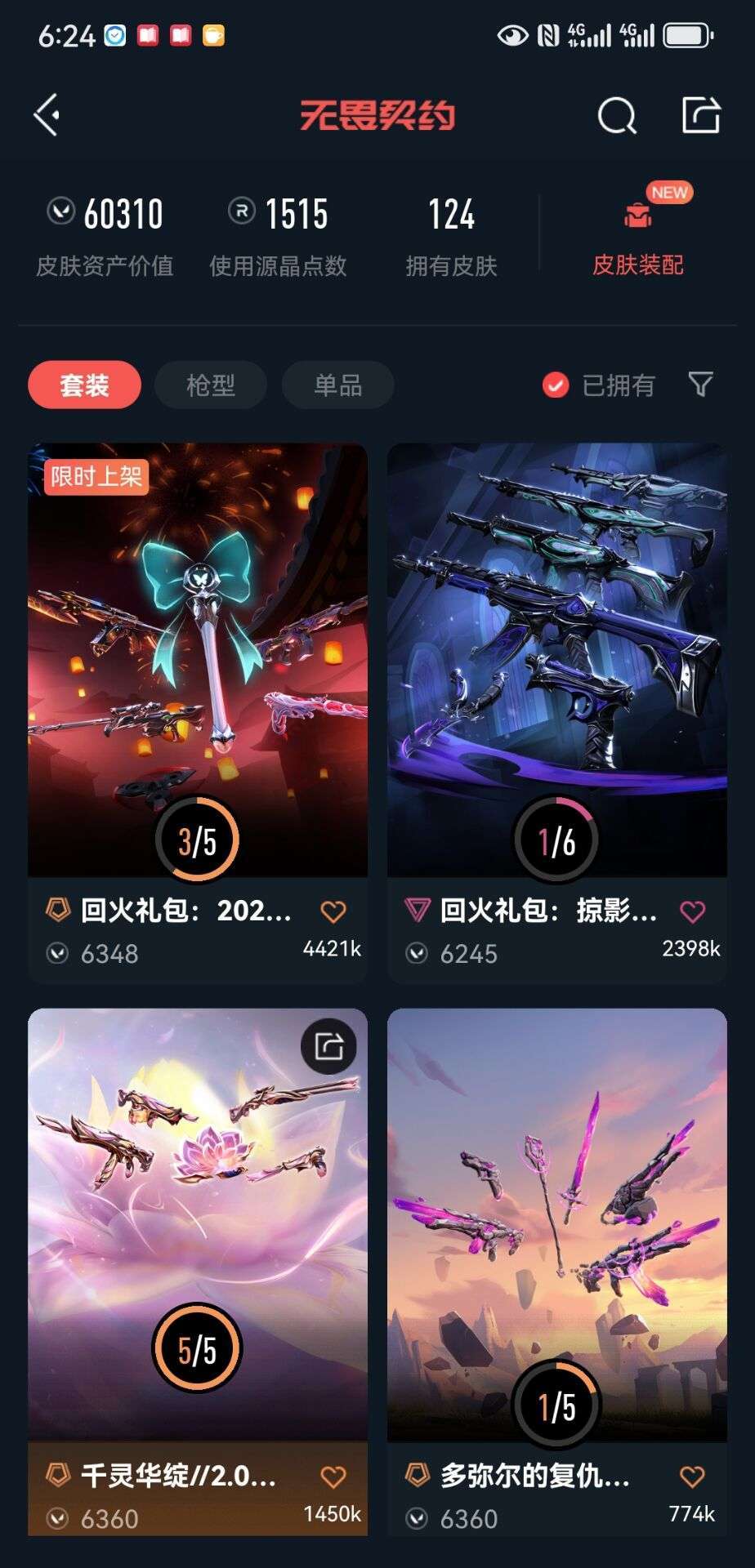Switch to the 单品 tab
Image resolution: width=755 pixels, height=1568 pixels.
337,385
